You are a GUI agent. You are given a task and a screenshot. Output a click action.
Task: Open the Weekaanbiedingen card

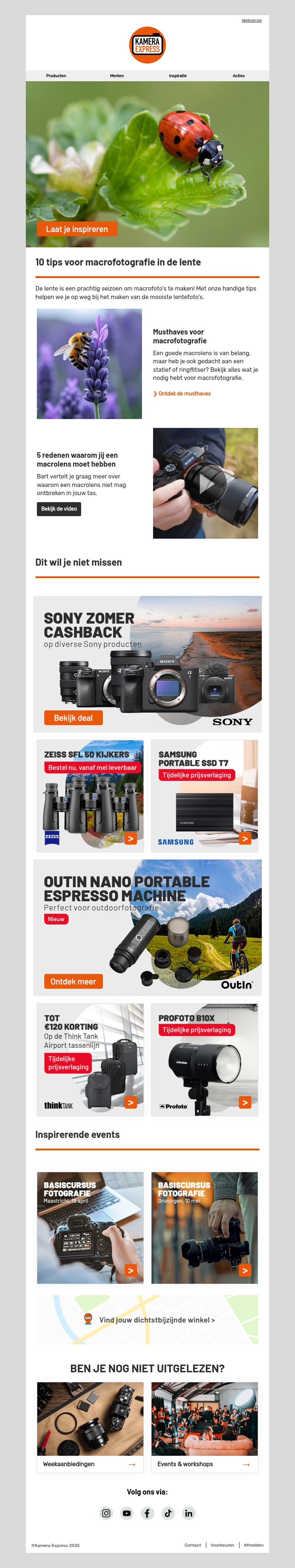(90, 1464)
